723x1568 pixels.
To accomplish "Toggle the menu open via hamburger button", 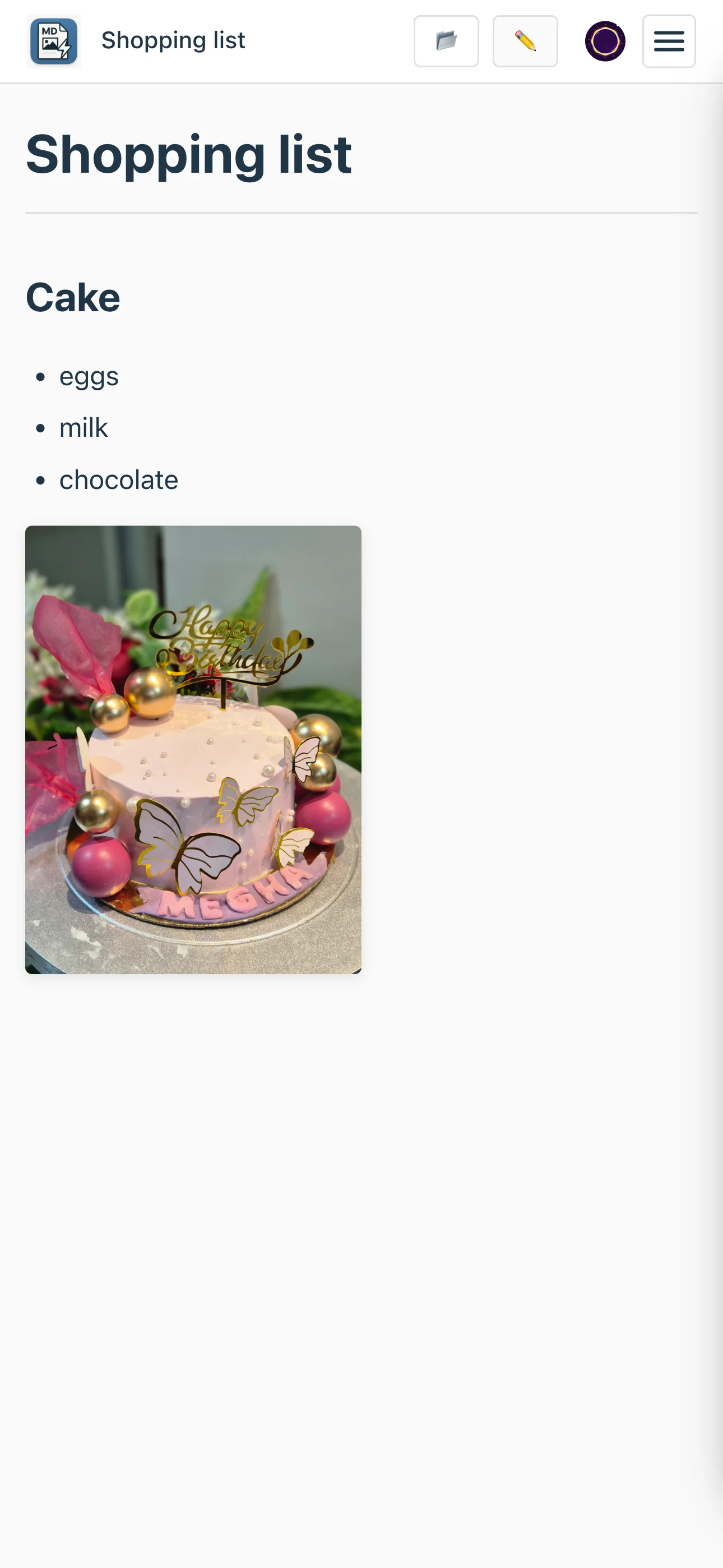I will pos(668,41).
